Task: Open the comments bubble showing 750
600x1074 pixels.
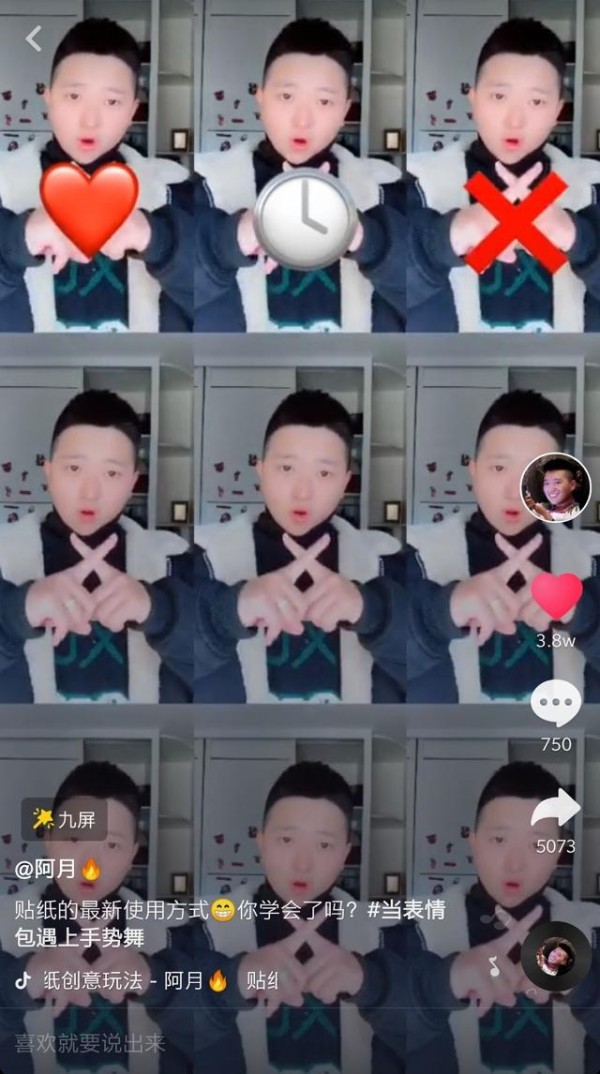Action: 556,704
